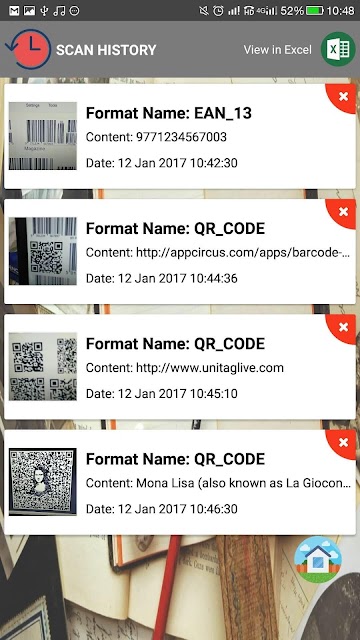The width and height of the screenshot is (360, 640).
Task: Open the EAN_13 scan card
Action: click(x=180, y=136)
